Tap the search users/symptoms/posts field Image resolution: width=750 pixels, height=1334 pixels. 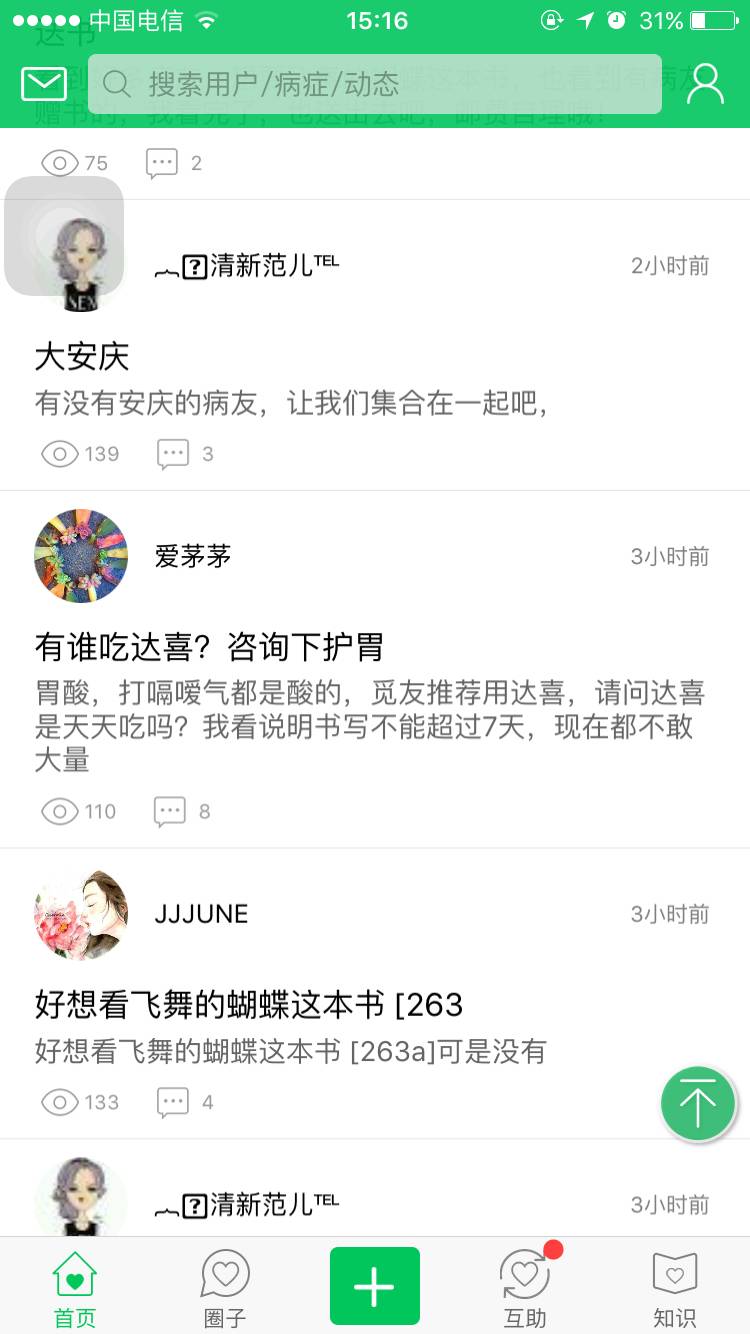pyautogui.click(x=375, y=84)
